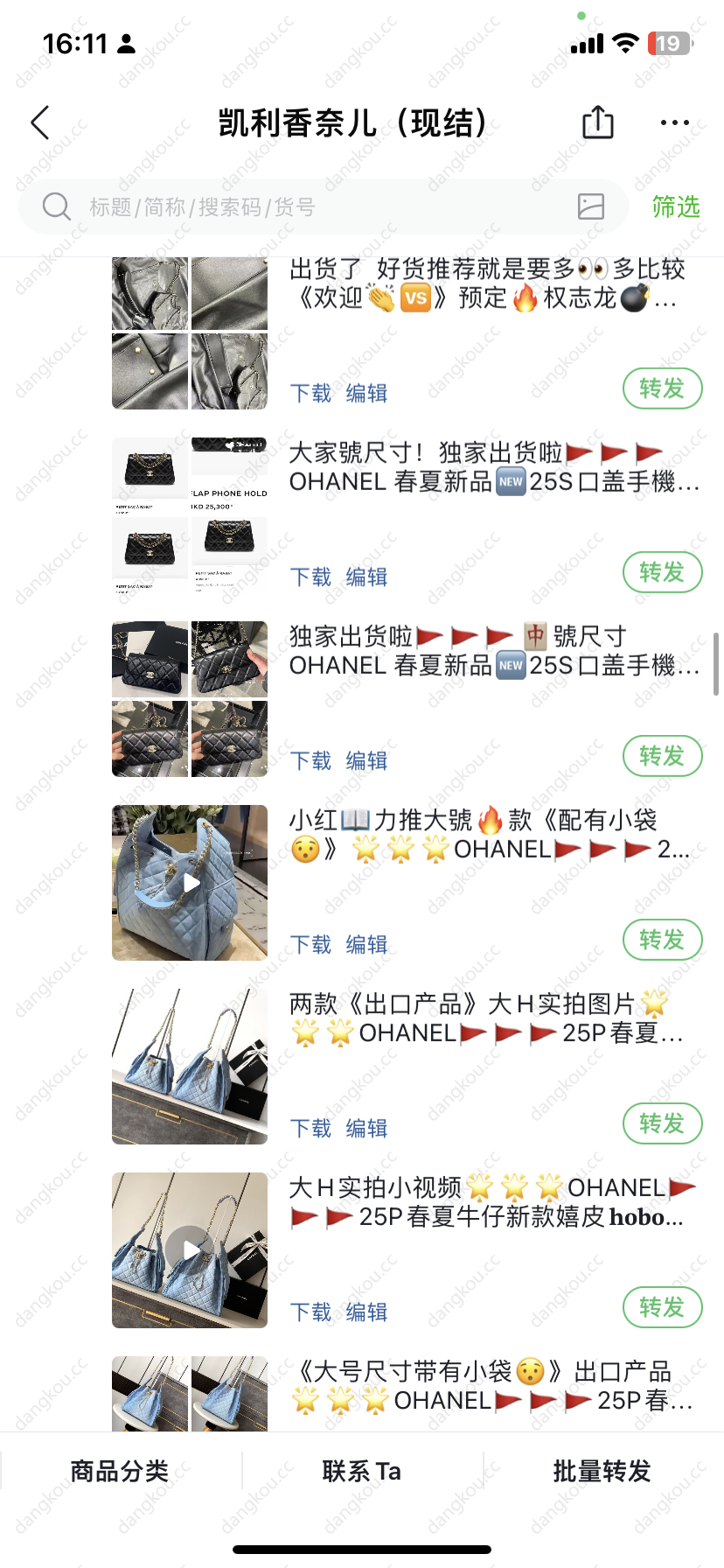Screen dimensions: 724x1568
Task: Edit the 大H实拍小视频 listing
Action: (x=366, y=1312)
